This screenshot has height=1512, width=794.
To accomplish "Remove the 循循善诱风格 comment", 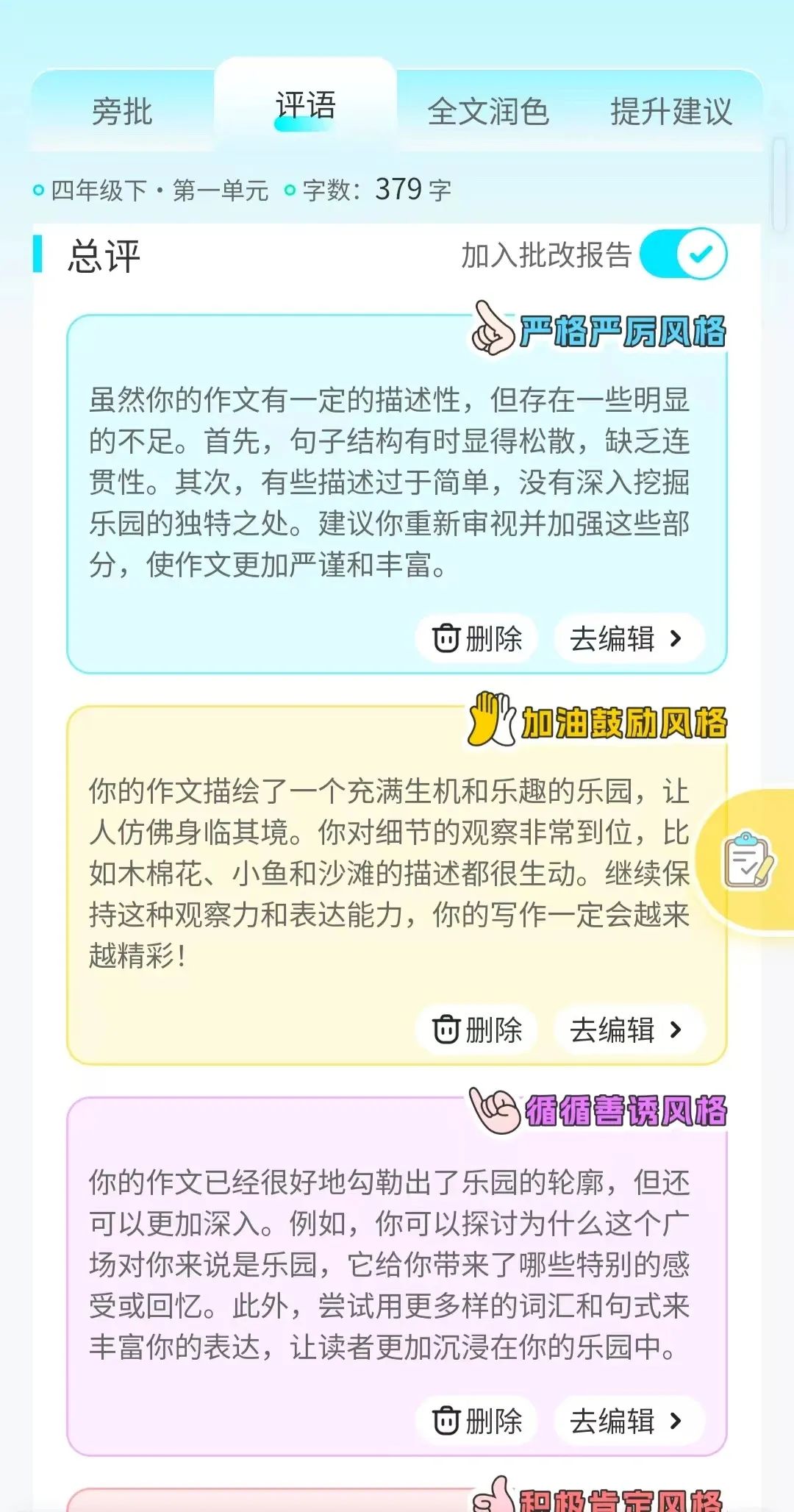I will tap(477, 1420).
